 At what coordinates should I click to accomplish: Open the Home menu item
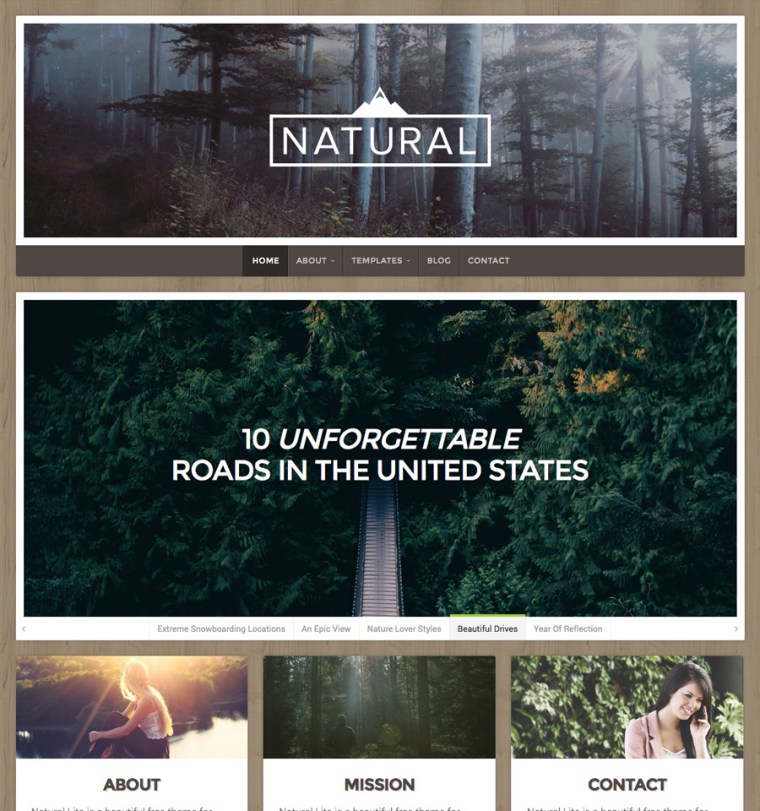coord(265,261)
